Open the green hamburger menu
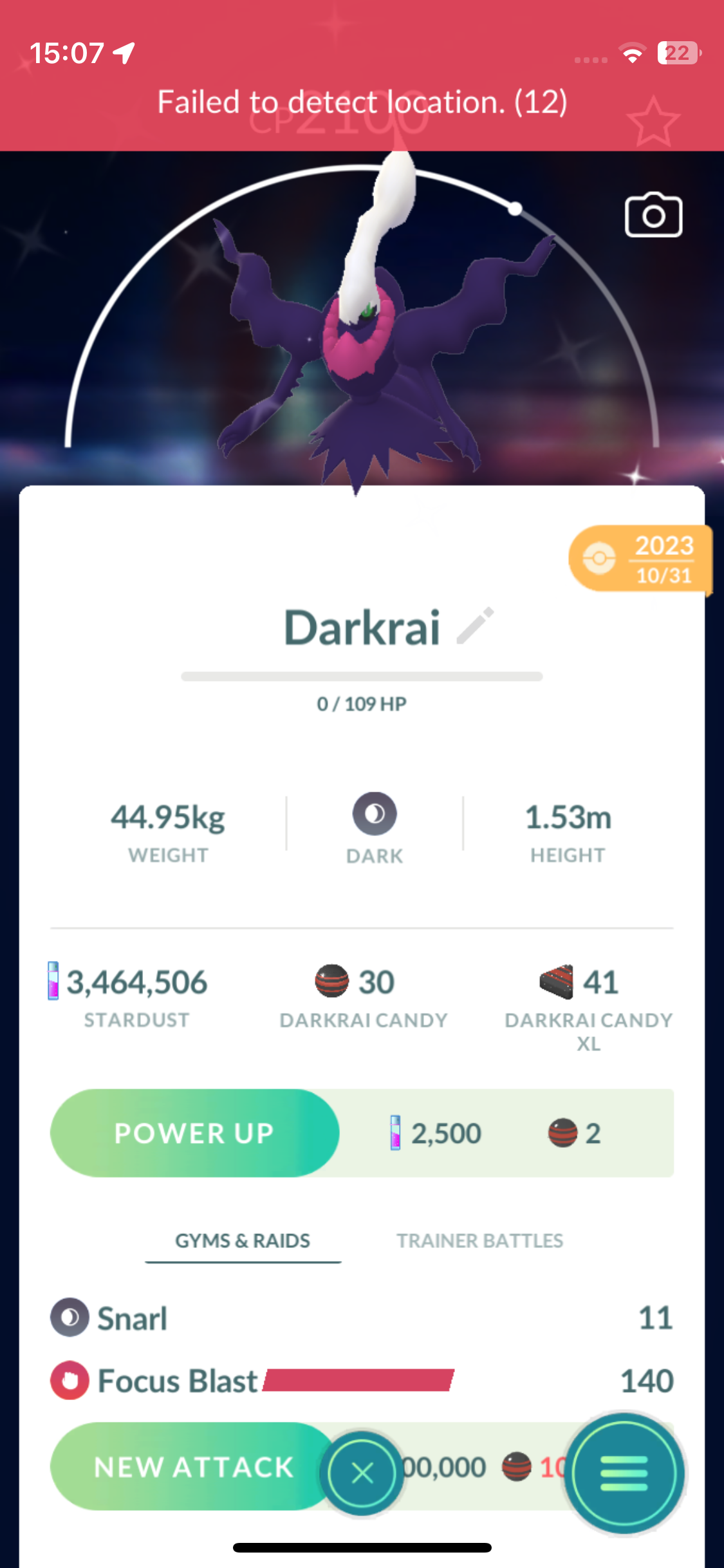 [624, 1473]
